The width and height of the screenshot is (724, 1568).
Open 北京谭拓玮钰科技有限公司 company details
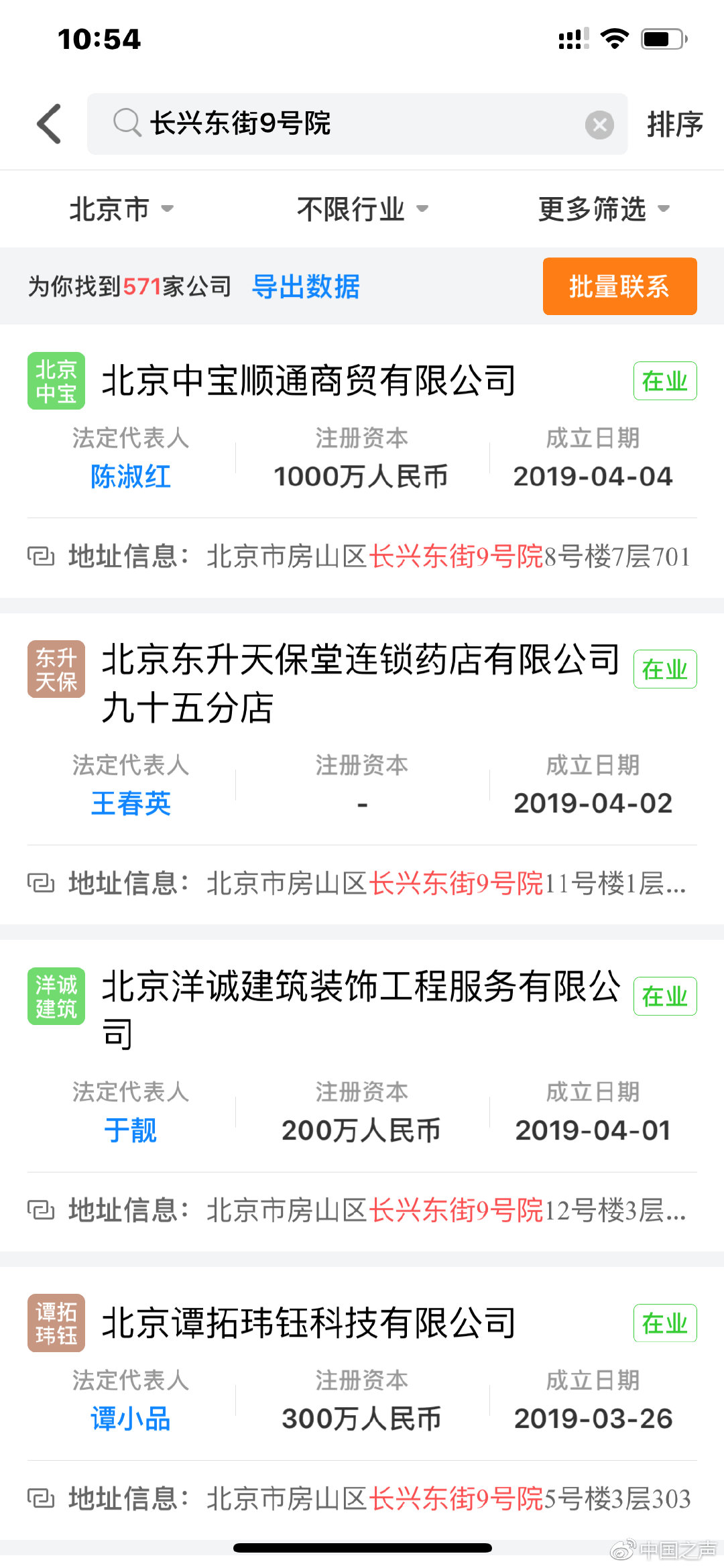click(308, 1323)
